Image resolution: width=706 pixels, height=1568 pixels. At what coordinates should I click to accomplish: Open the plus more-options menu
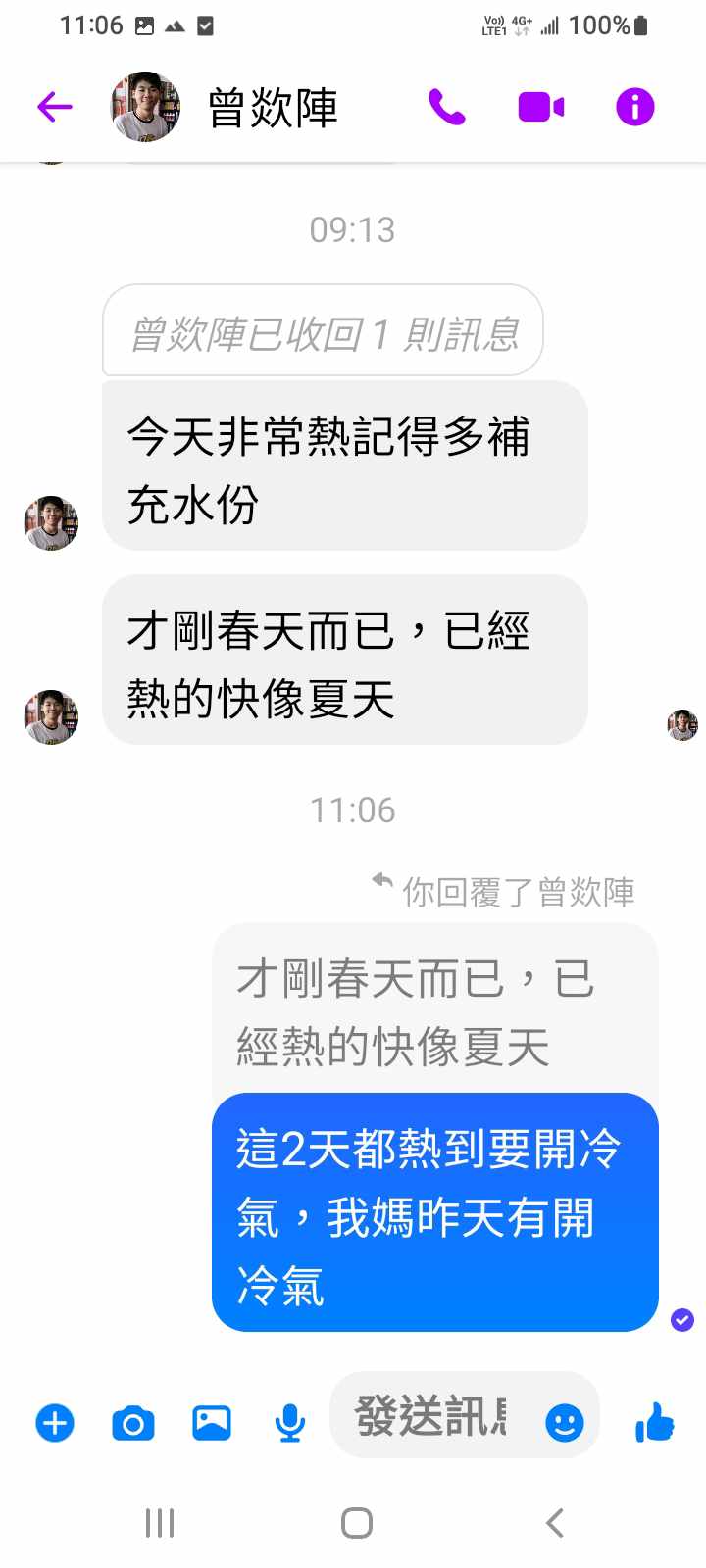coord(55,1422)
